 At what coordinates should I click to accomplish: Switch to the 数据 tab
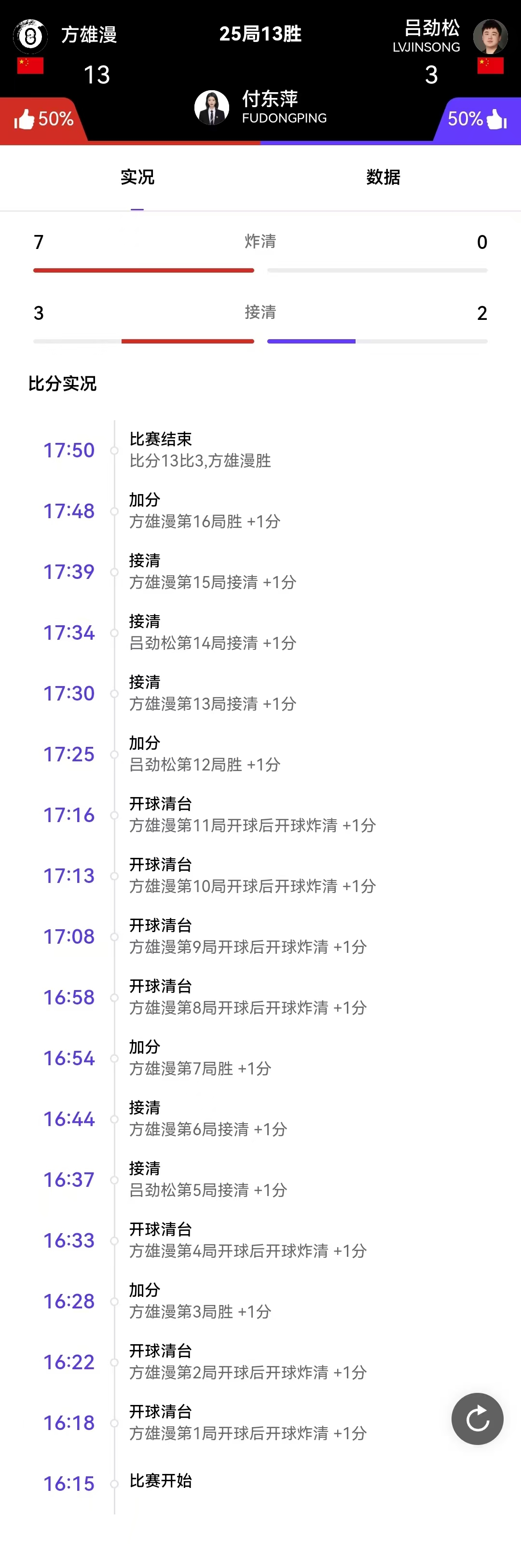point(383,177)
